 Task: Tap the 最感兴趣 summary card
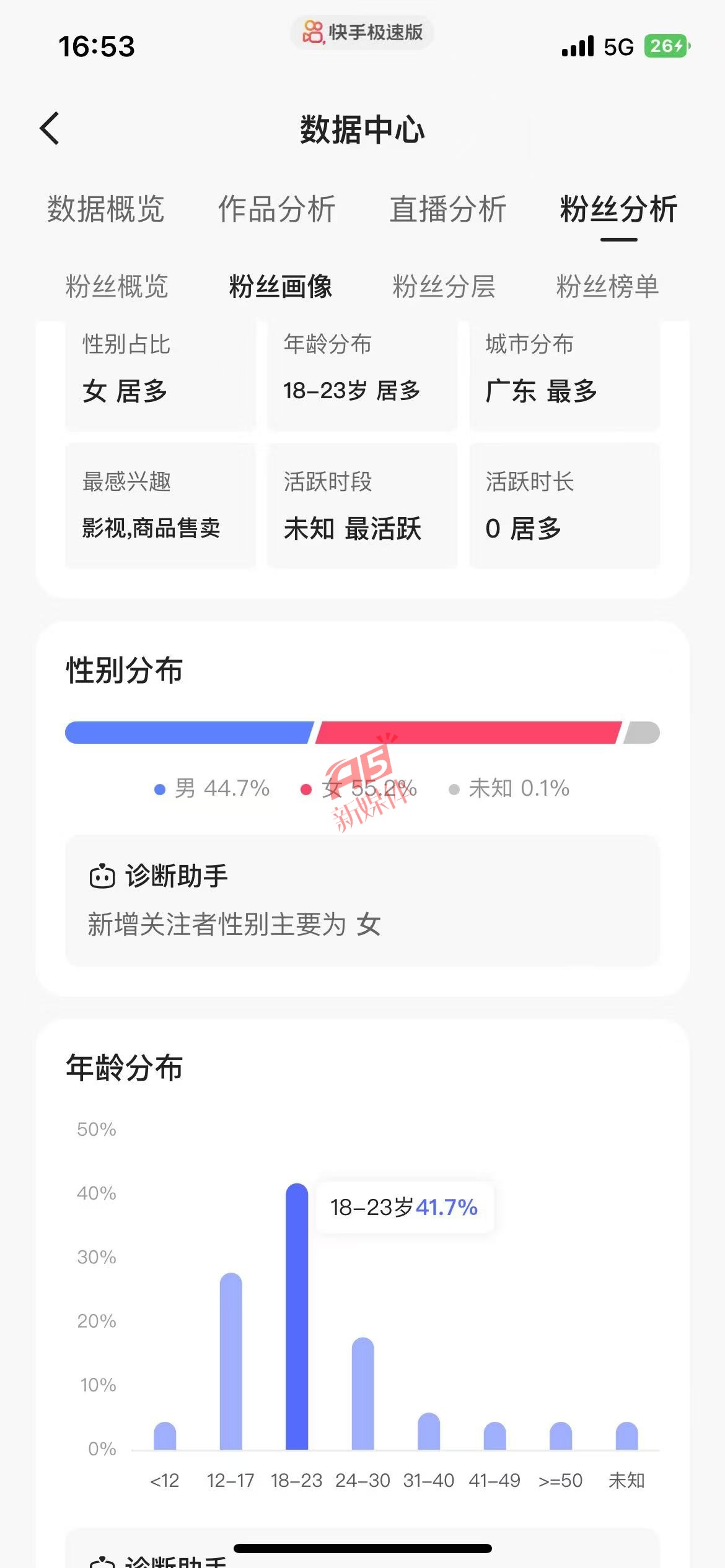pyautogui.click(x=160, y=505)
